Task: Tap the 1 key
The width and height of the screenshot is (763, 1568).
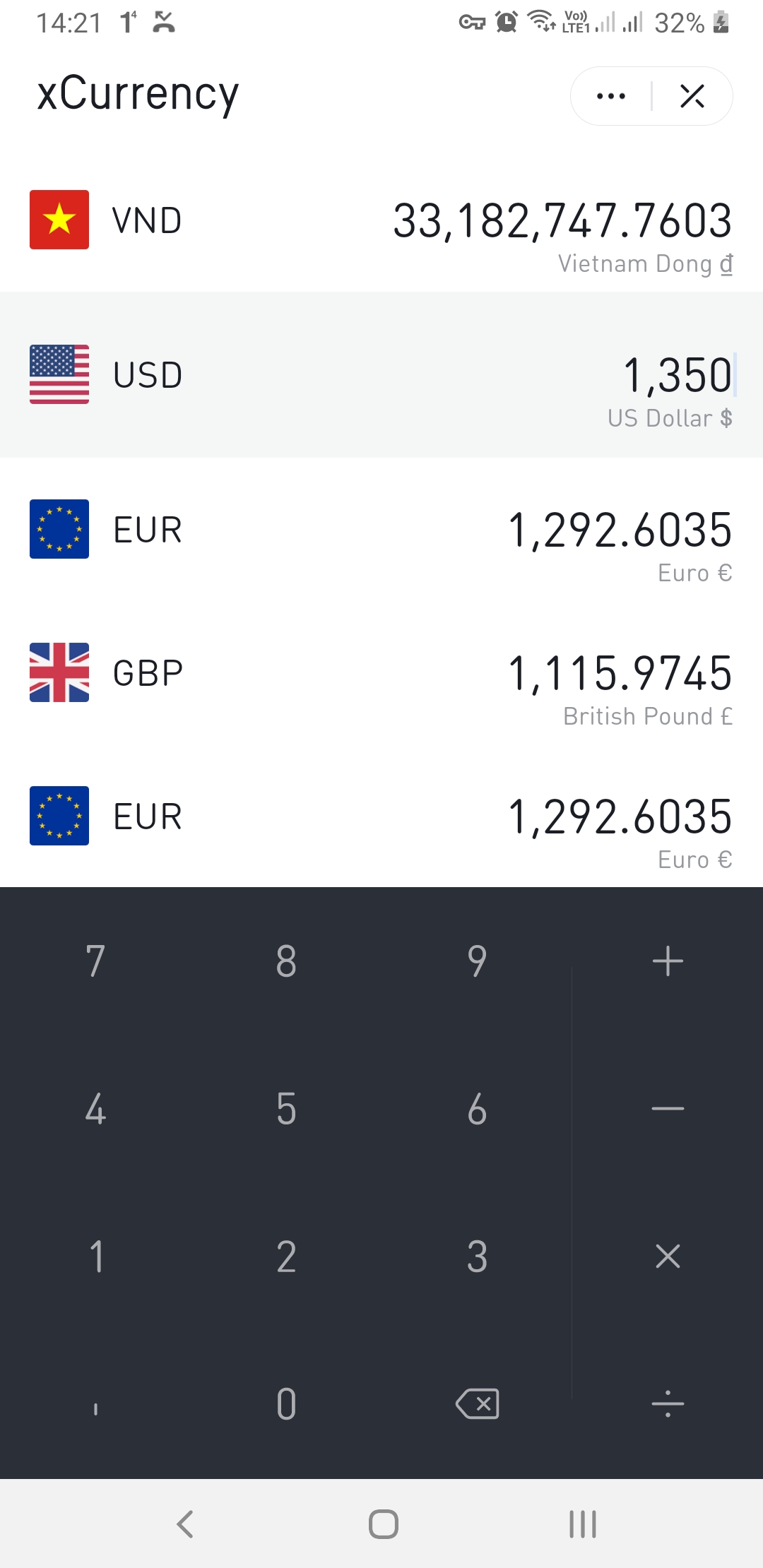Action: (x=95, y=1256)
